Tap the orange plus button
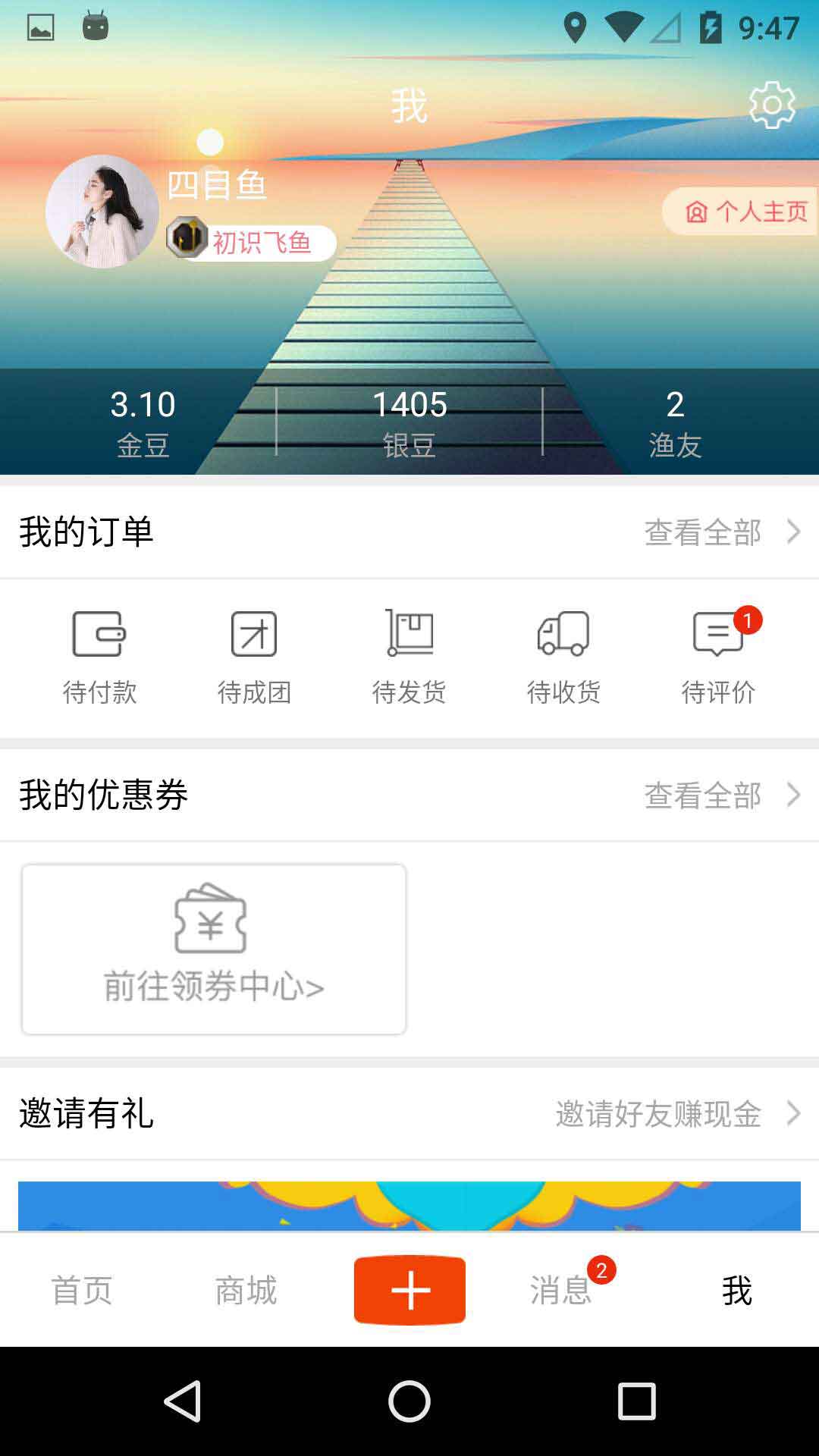The height and width of the screenshot is (1456, 819). (409, 1290)
